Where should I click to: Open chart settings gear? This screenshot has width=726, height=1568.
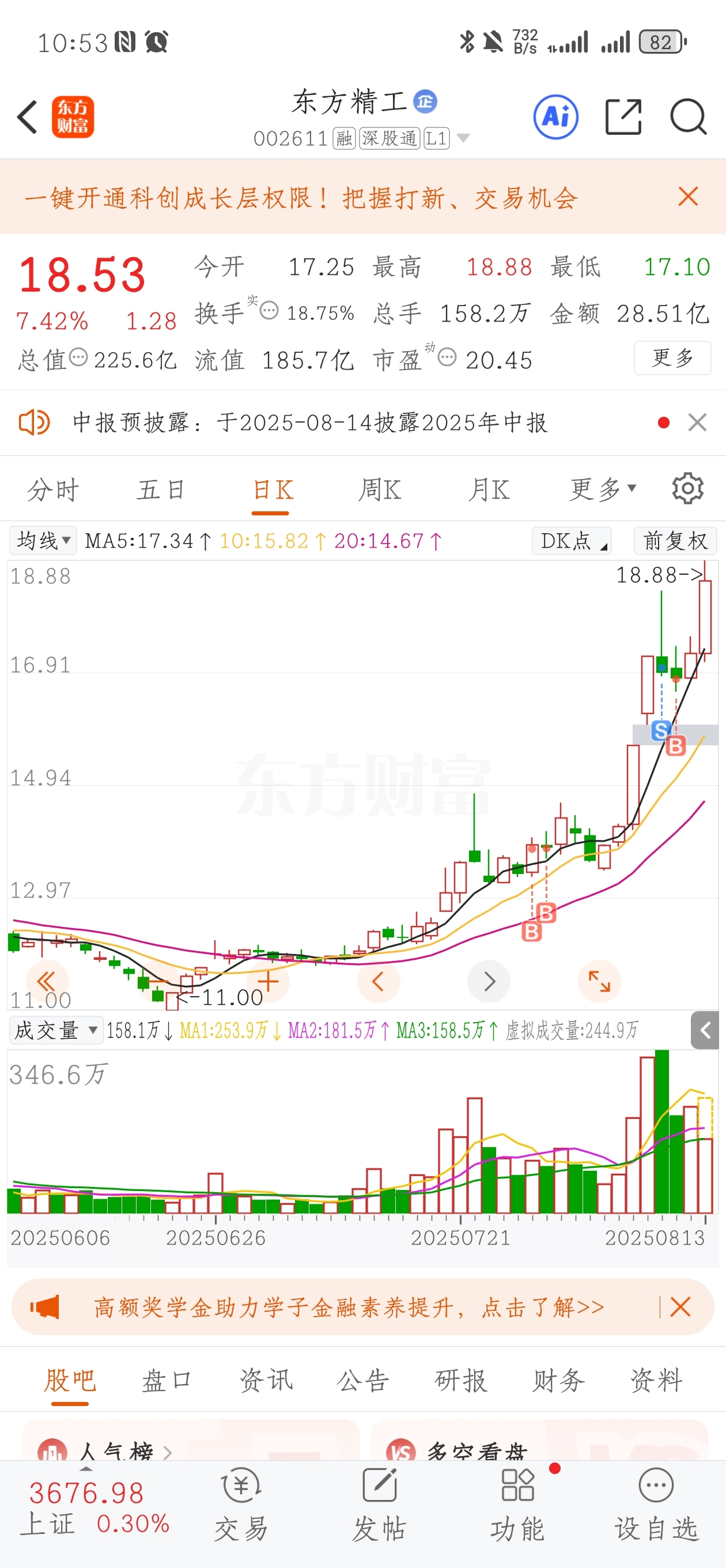(x=689, y=488)
